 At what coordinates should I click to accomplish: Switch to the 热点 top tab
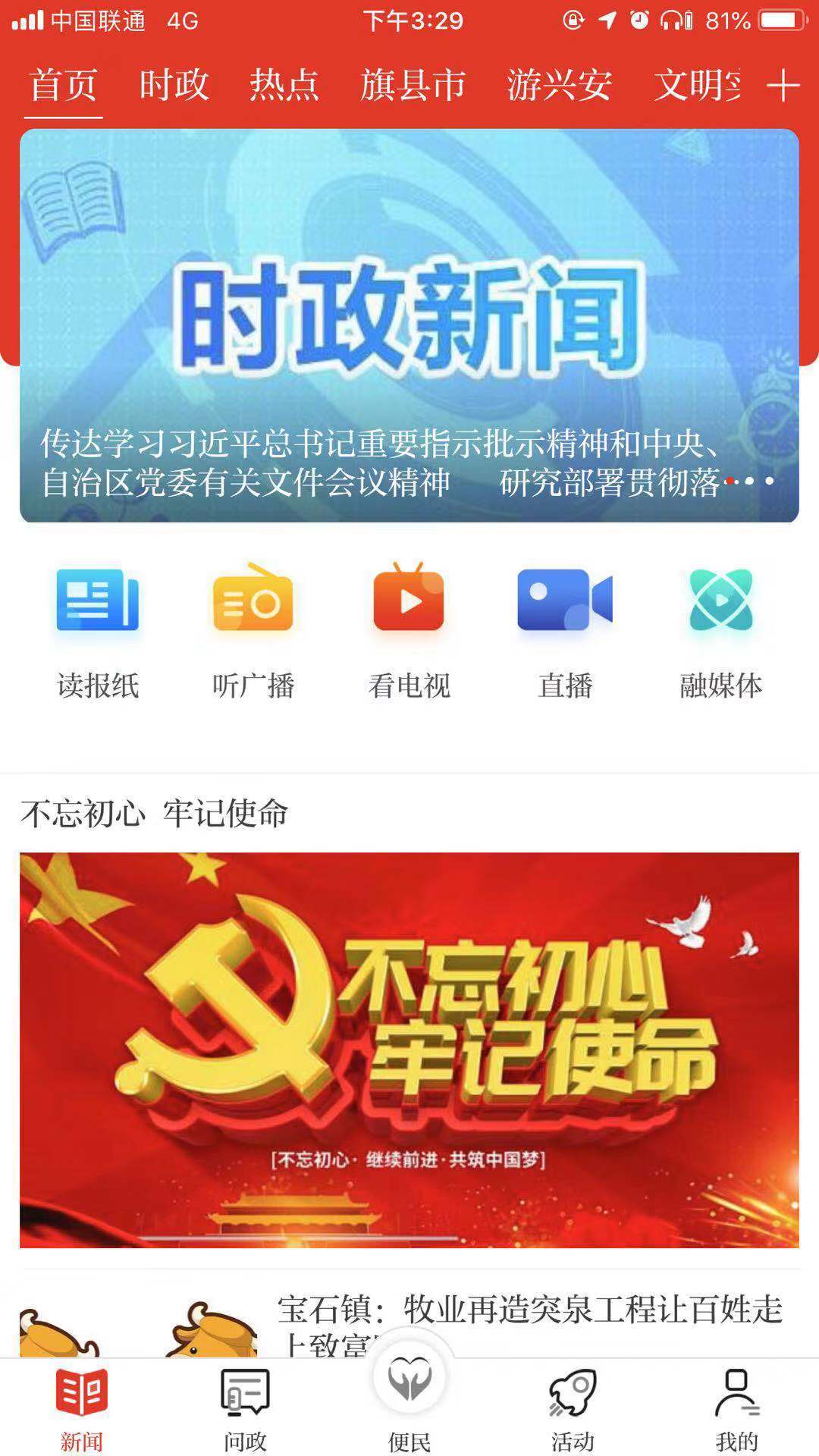(x=284, y=85)
